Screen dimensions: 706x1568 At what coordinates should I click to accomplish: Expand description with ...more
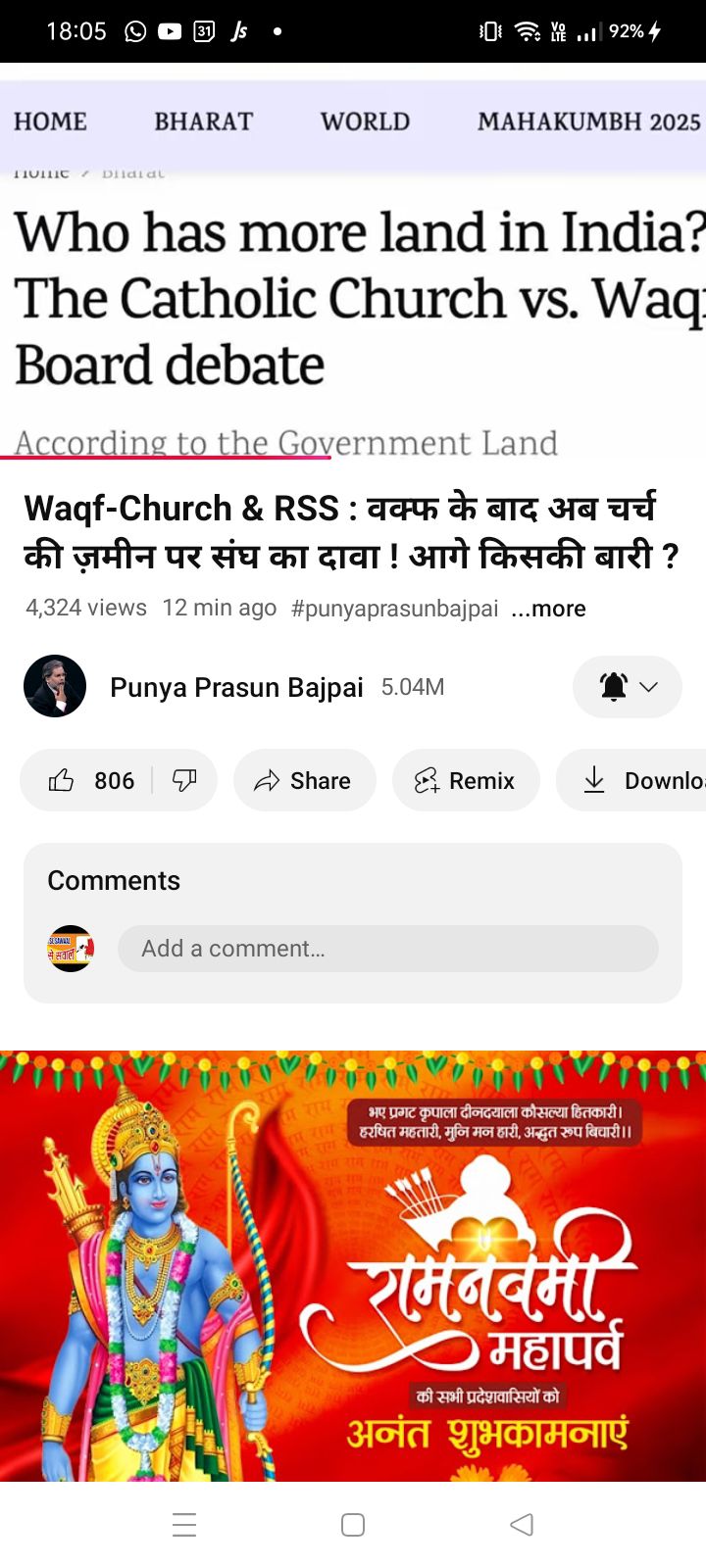(x=548, y=609)
